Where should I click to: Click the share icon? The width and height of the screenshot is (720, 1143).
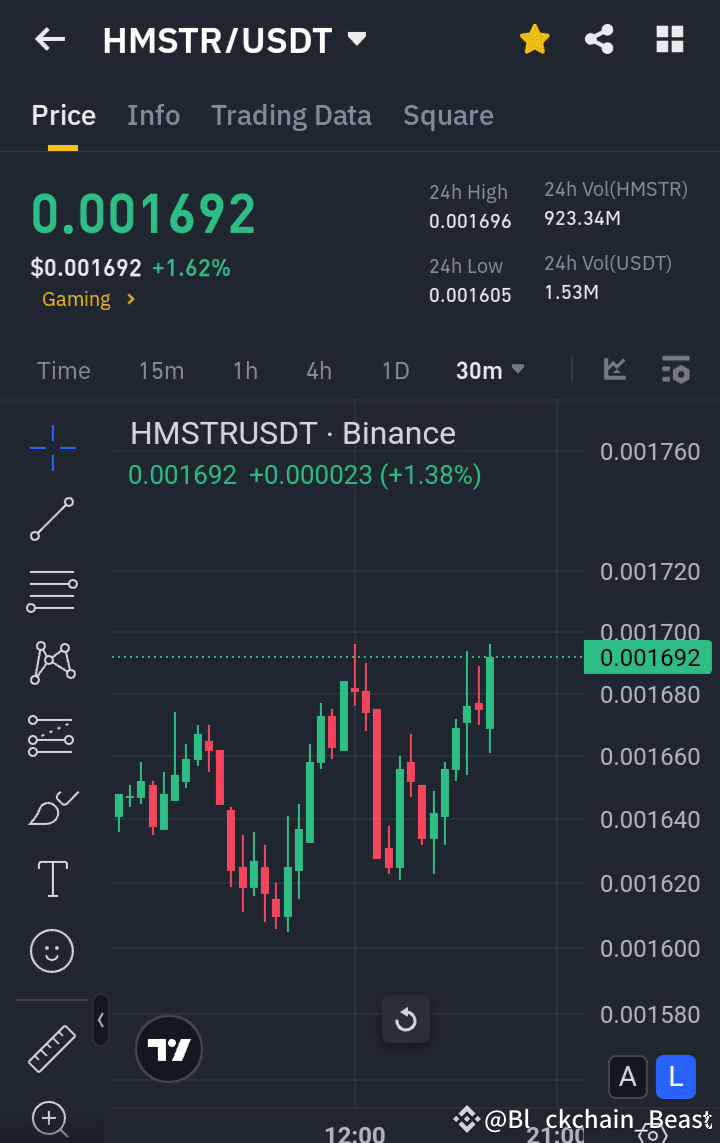click(x=599, y=39)
